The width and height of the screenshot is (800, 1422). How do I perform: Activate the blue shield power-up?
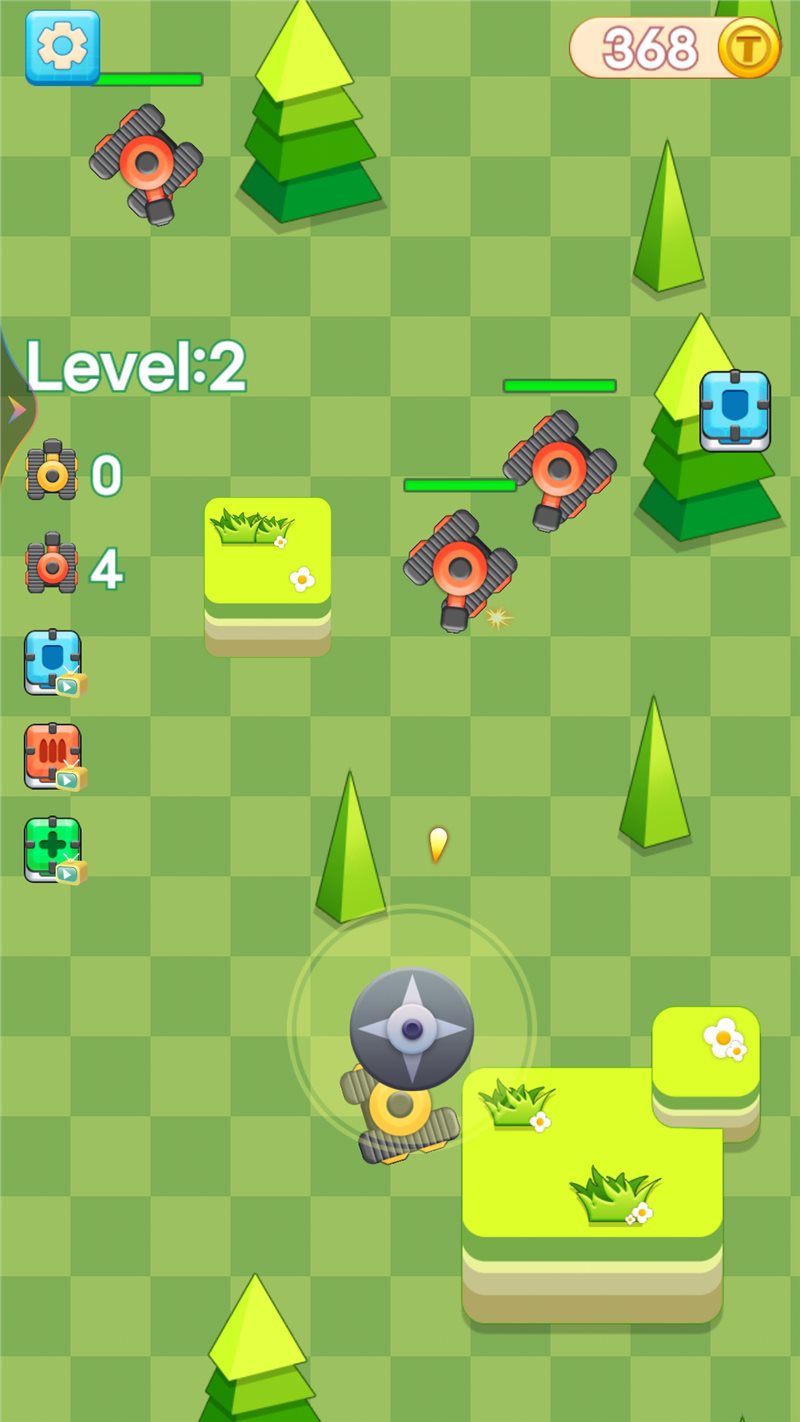click(53, 662)
